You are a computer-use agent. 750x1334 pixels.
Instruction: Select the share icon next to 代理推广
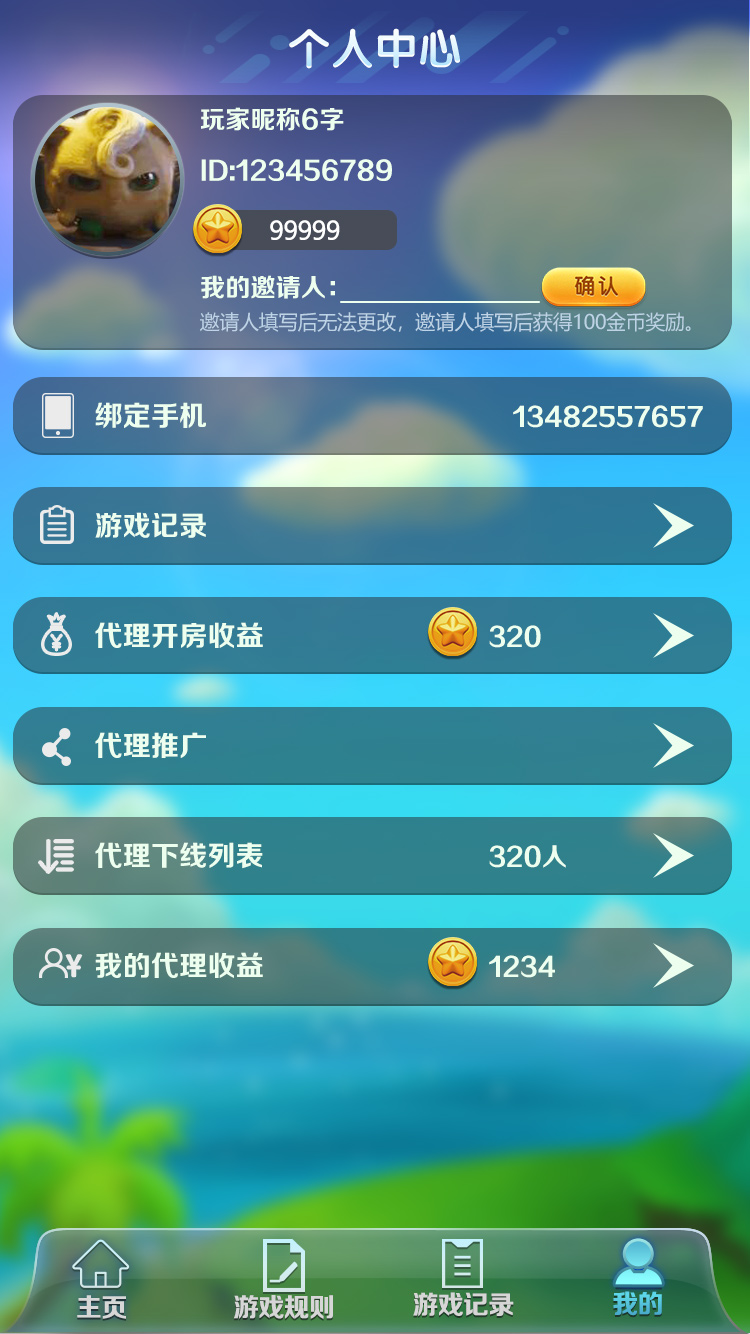click(58, 745)
